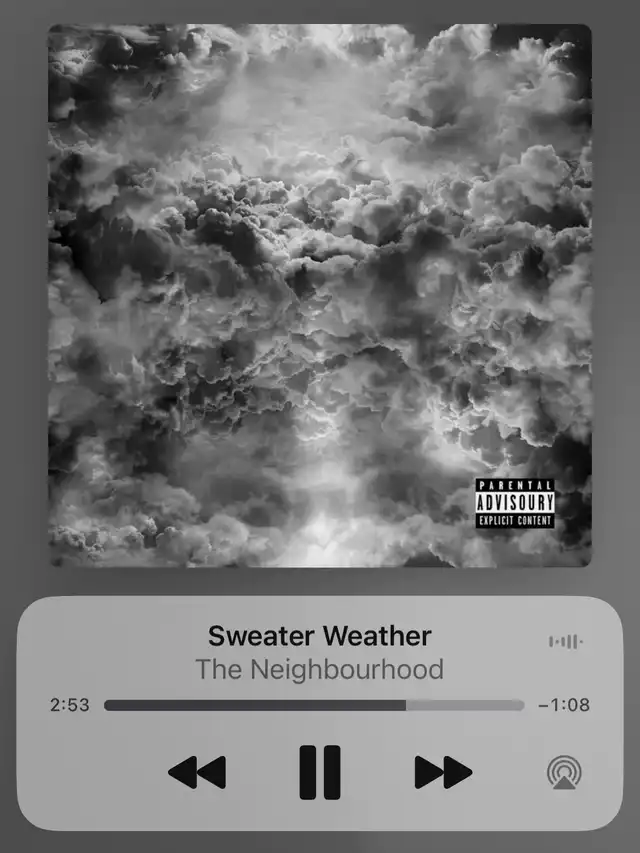Pause Sweater Weather playback
Image resolution: width=640 pixels, height=853 pixels.
(320, 772)
